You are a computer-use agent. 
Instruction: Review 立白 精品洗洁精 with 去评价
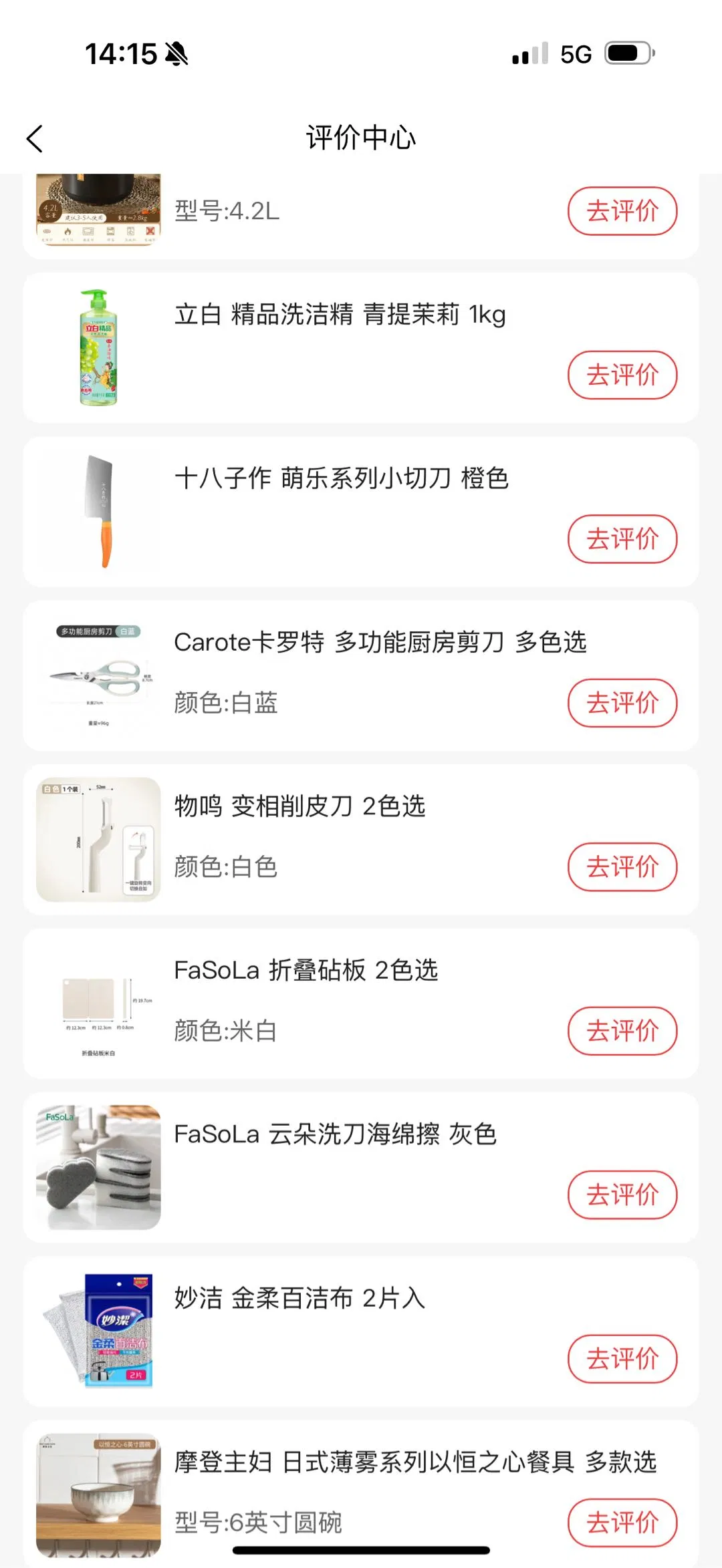[x=622, y=375]
